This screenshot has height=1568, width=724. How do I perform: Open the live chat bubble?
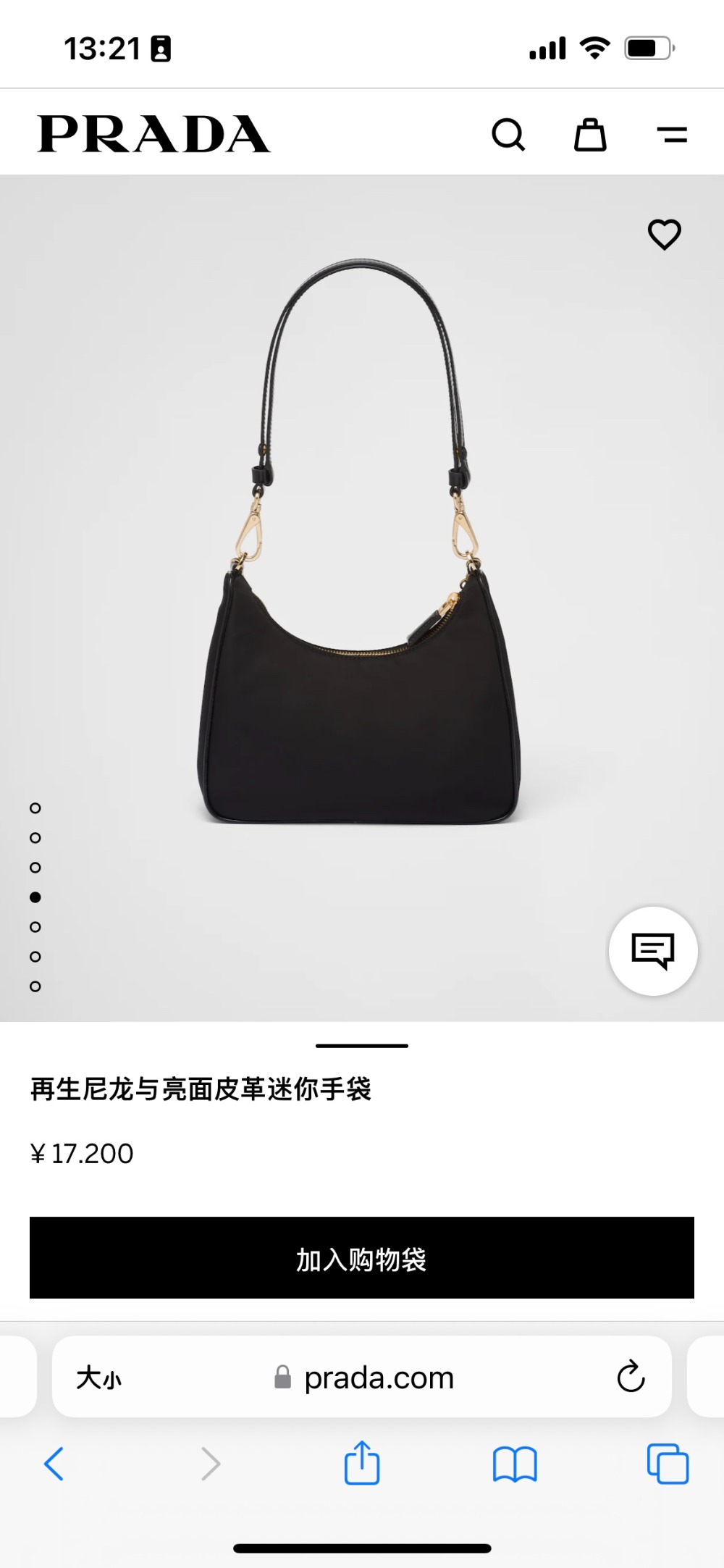click(x=653, y=950)
